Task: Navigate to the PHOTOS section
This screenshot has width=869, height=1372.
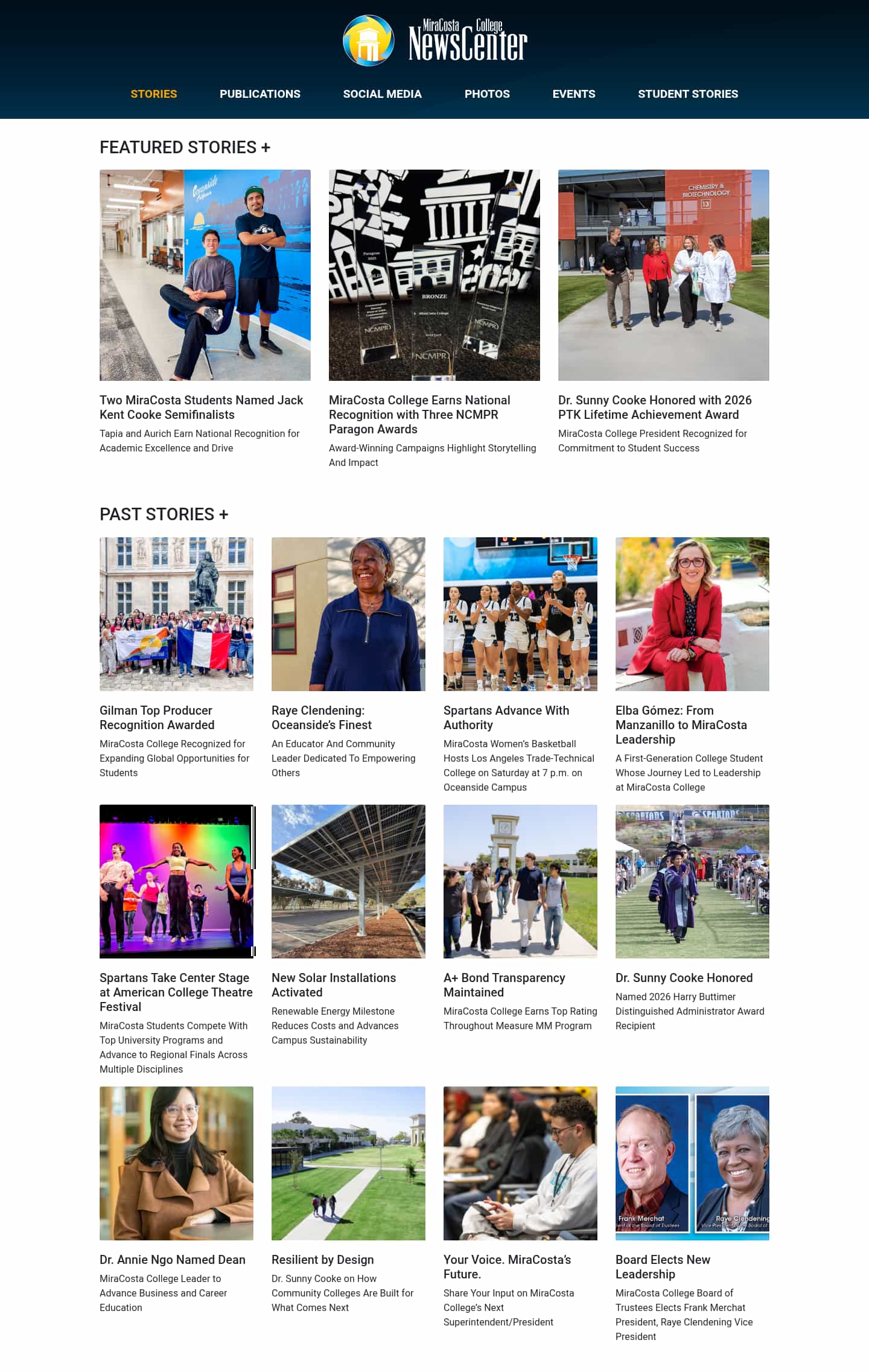Action: pos(487,94)
